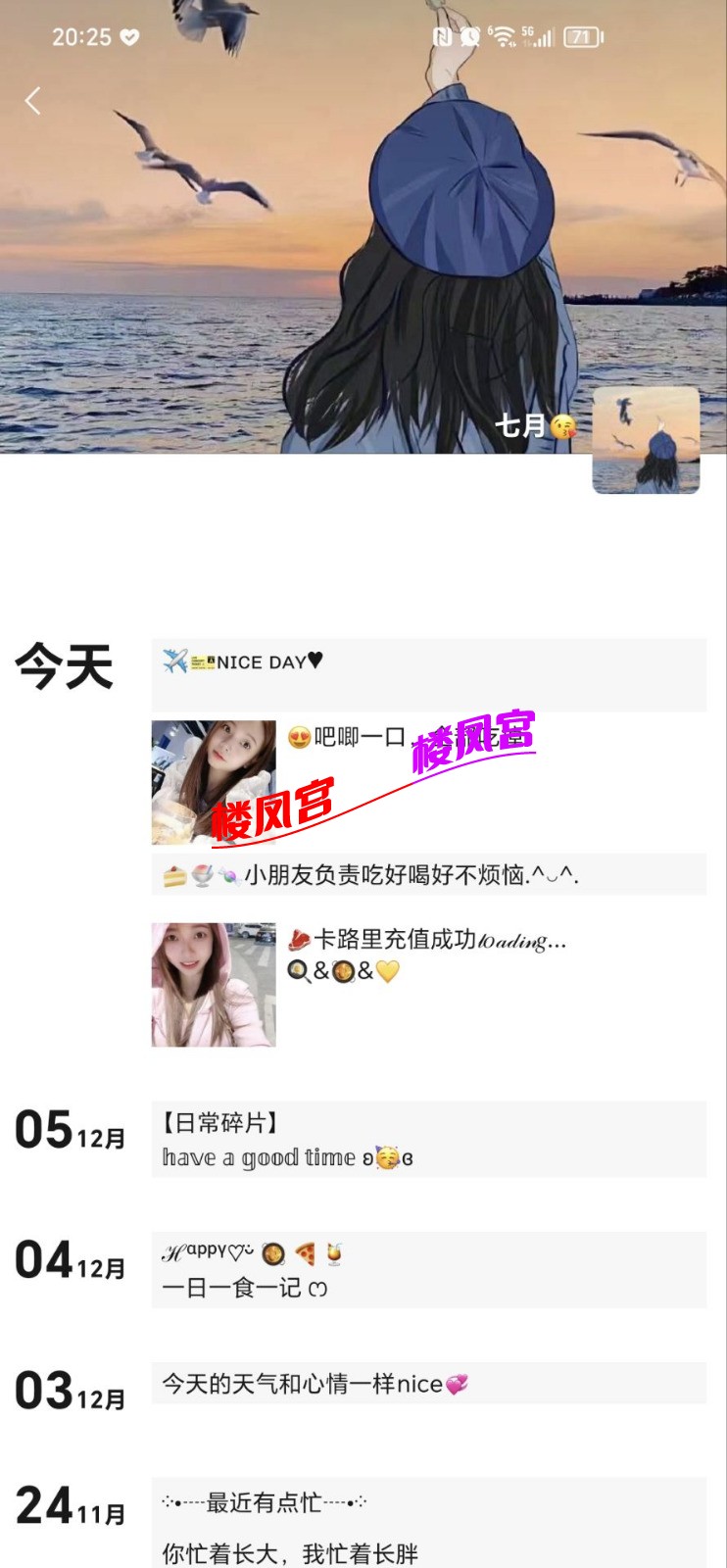727x1568 pixels.
Task: Open the 吧唧一口 photo post
Action: coord(214,782)
